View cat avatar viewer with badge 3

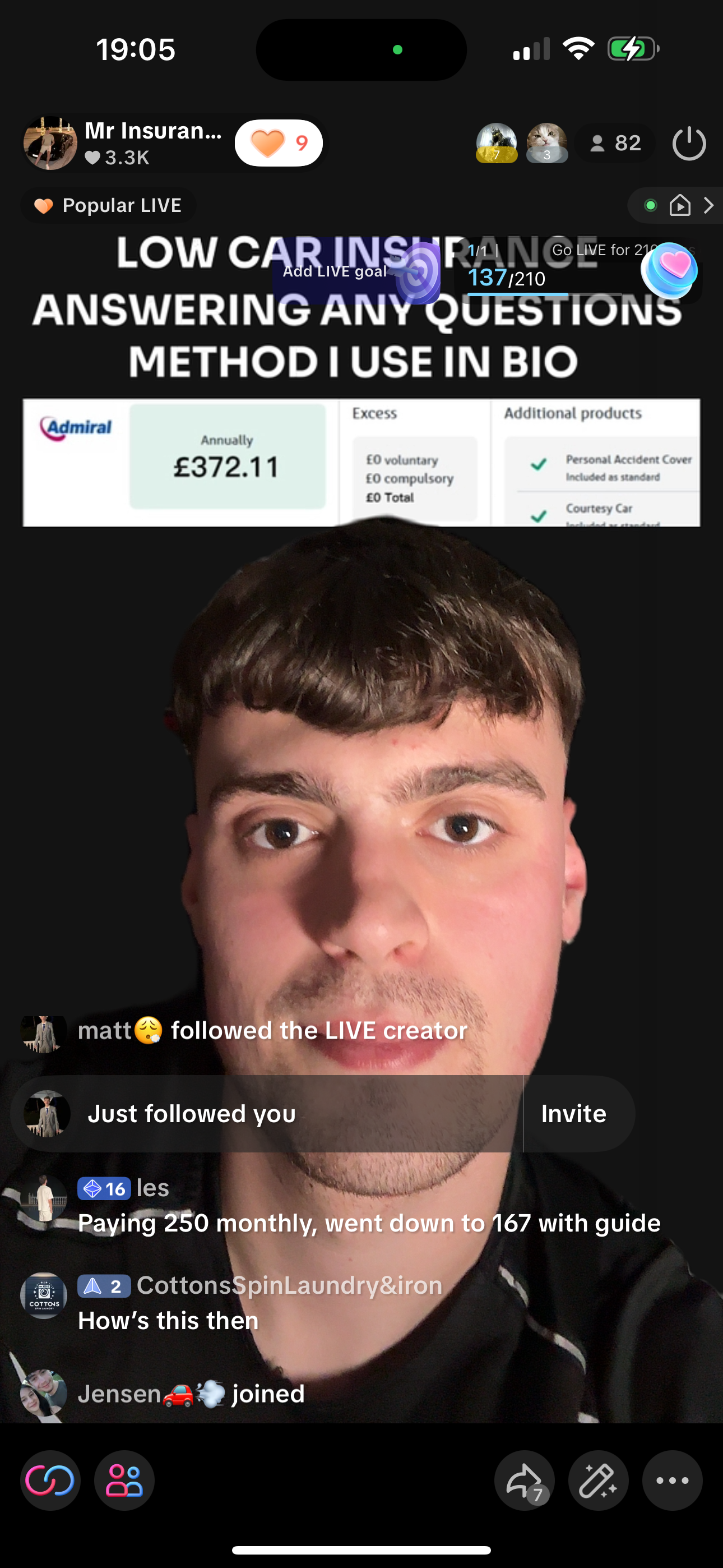tap(546, 143)
